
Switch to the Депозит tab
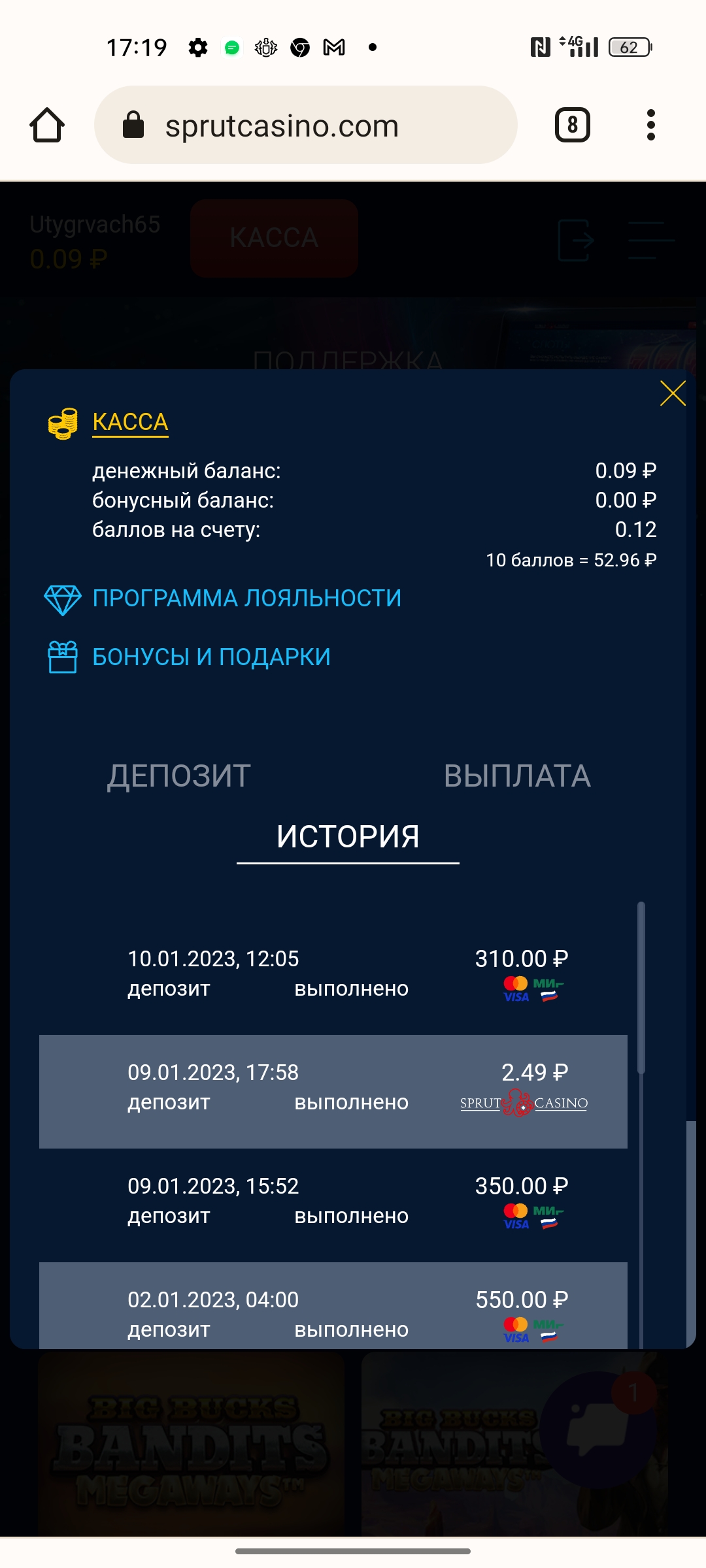pyautogui.click(x=179, y=776)
